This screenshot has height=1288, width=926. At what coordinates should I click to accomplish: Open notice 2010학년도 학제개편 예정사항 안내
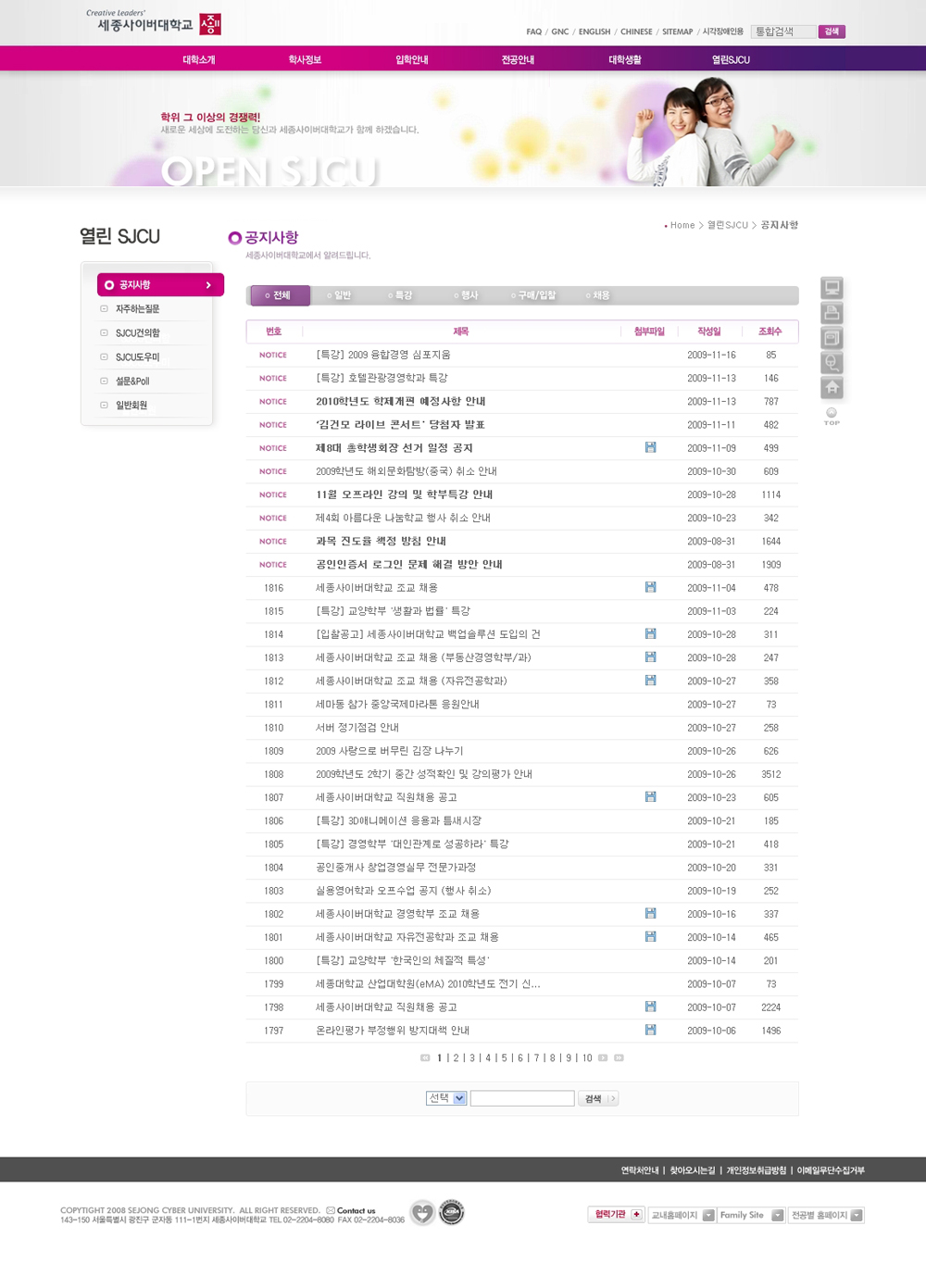[400, 401]
